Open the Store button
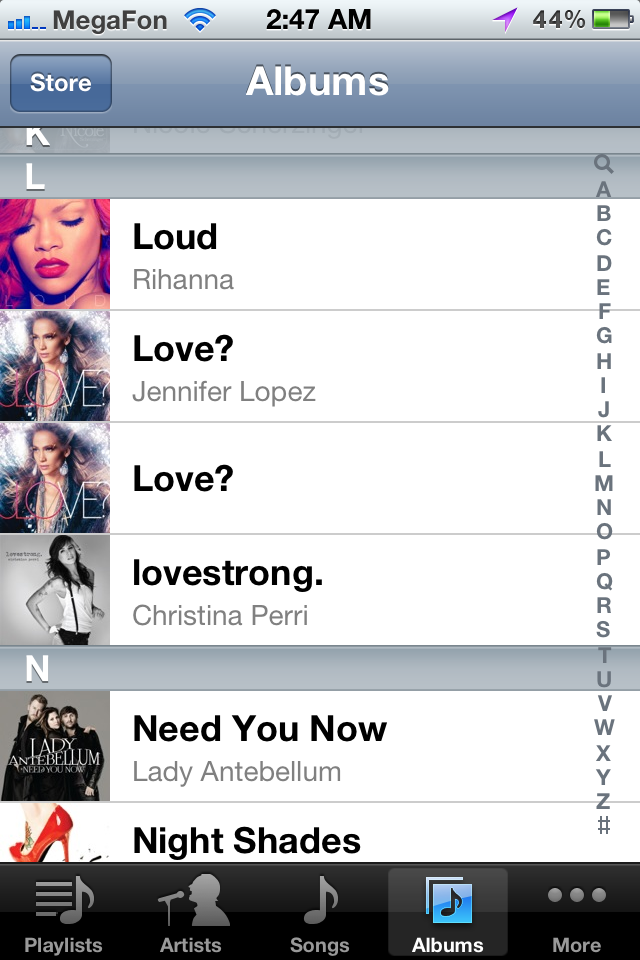The image size is (640, 960). [x=60, y=83]
